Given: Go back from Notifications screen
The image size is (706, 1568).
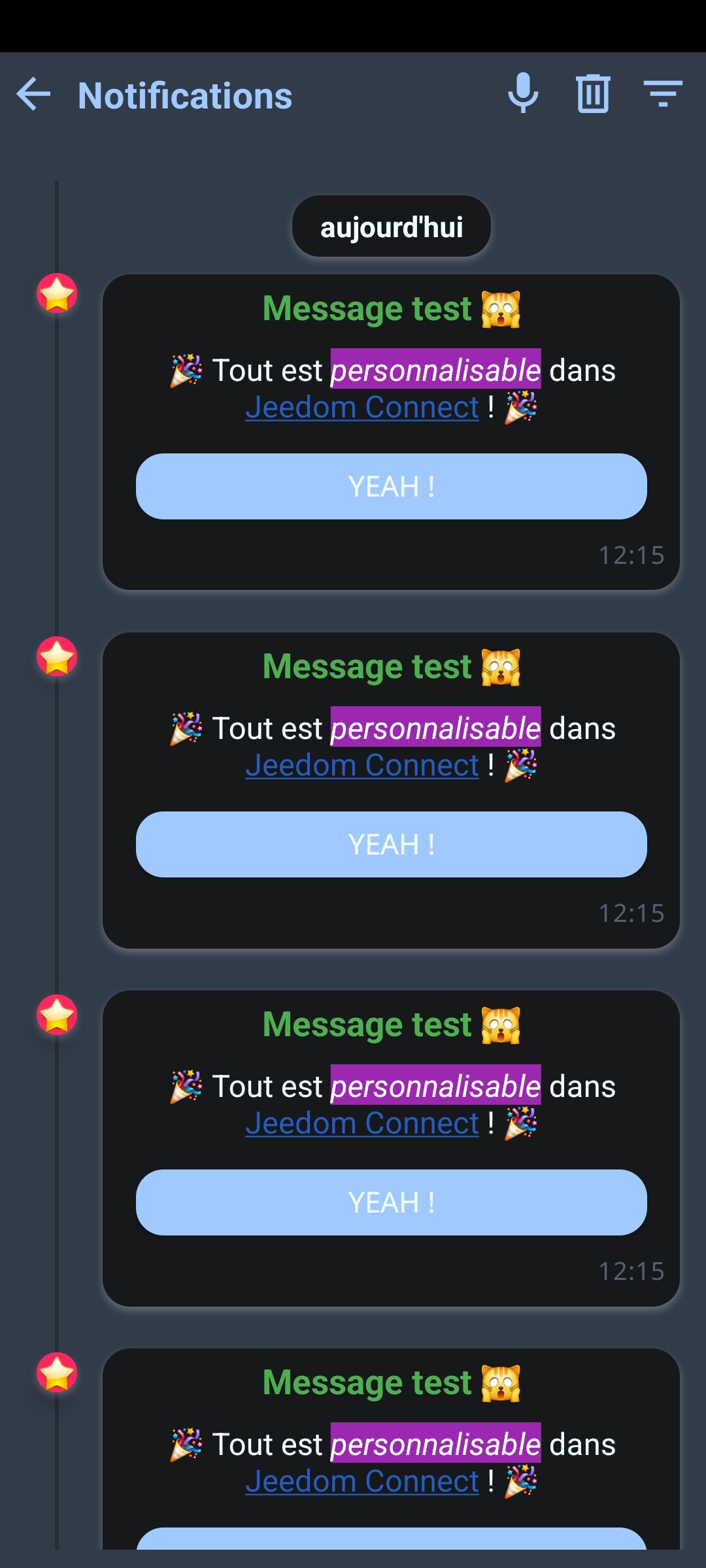Looking at the screenshot, I should point(34,95).
